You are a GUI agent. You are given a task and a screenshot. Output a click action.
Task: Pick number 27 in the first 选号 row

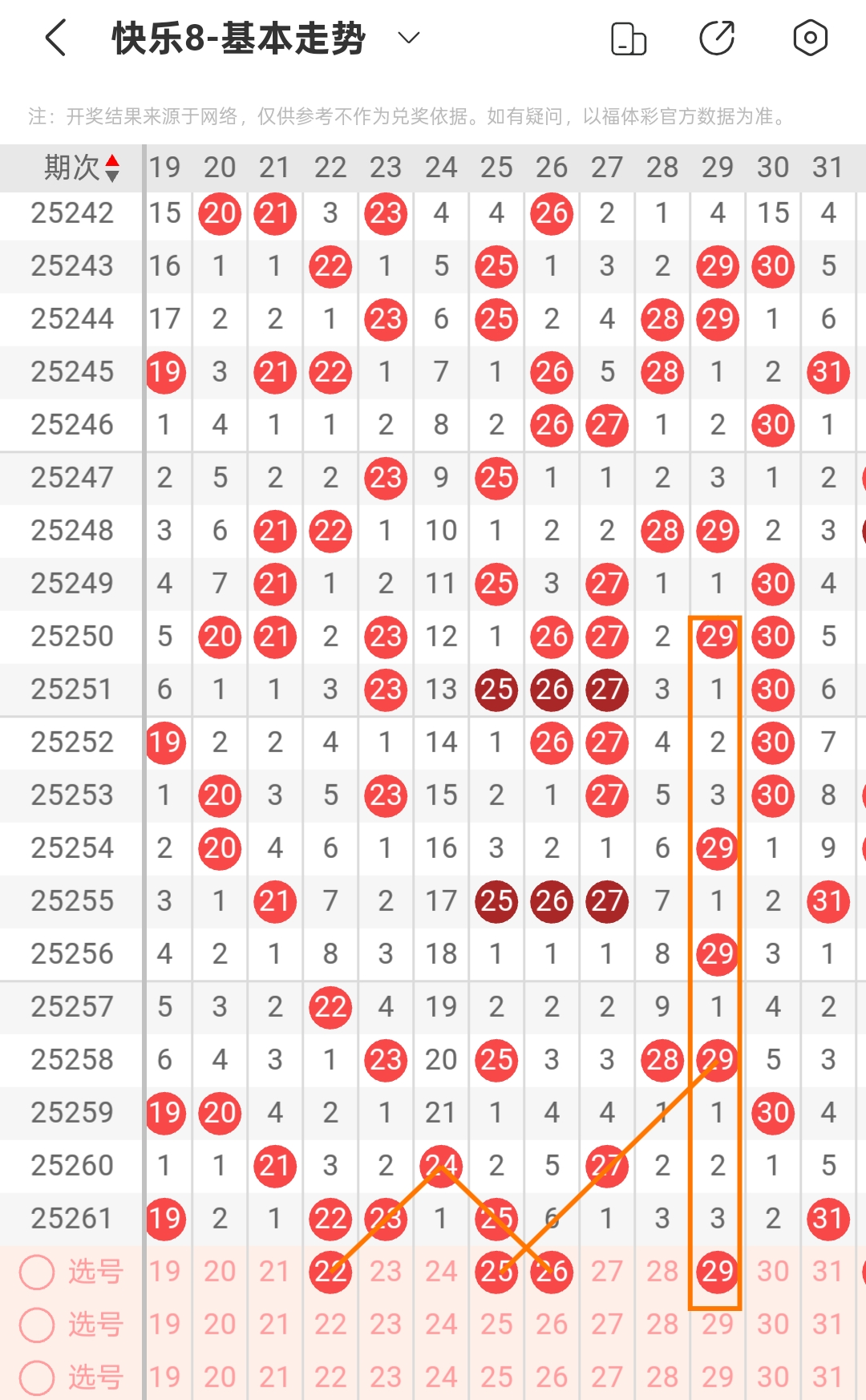tap(607, 1271)
